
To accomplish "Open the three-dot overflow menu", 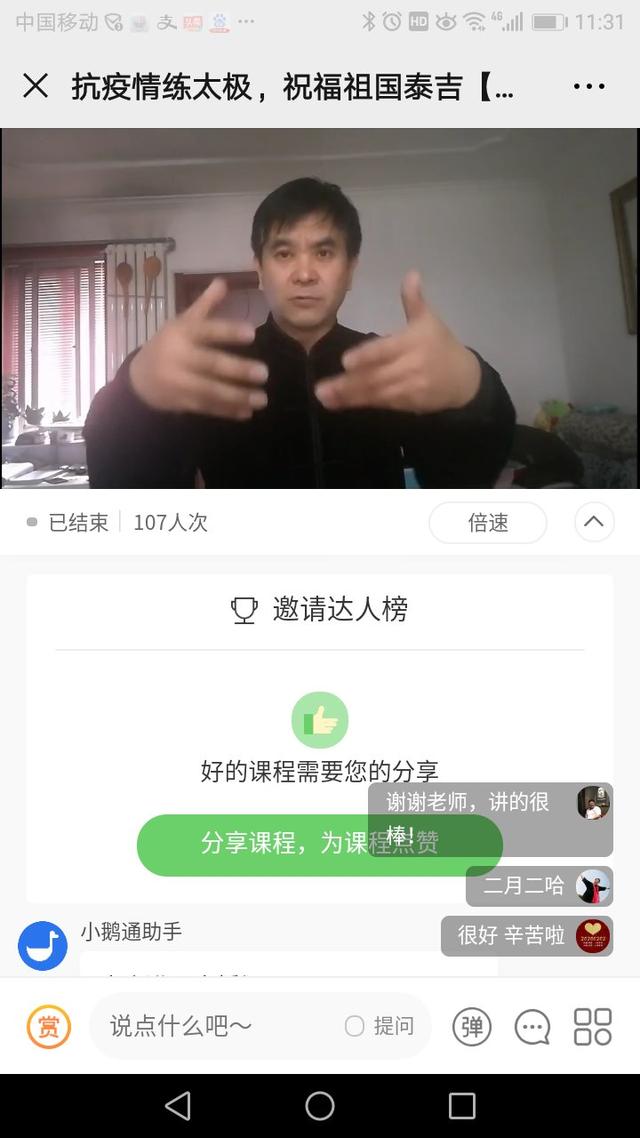I will point(589,86).
